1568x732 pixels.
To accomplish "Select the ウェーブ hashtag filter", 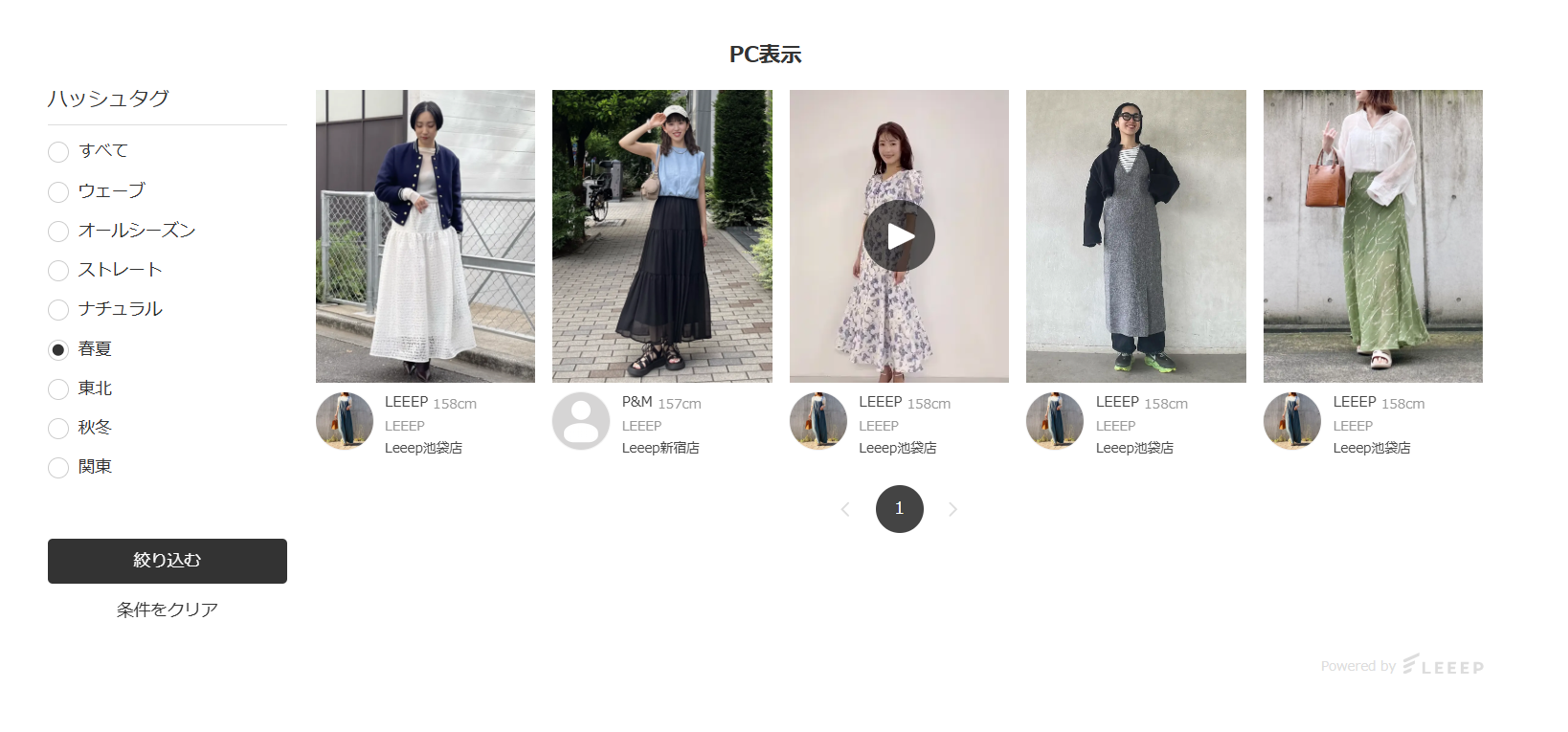I will tap(58, 191).
